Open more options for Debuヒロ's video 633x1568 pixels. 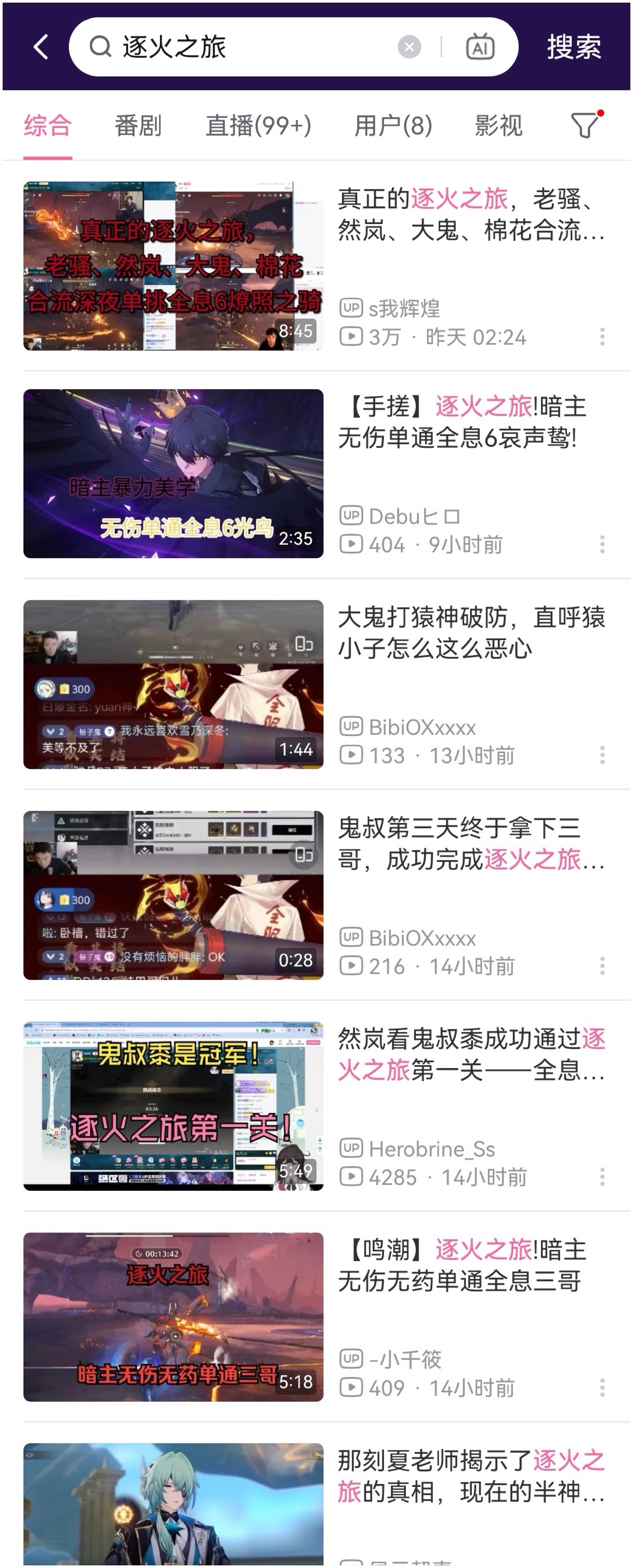tap(602, 544)
